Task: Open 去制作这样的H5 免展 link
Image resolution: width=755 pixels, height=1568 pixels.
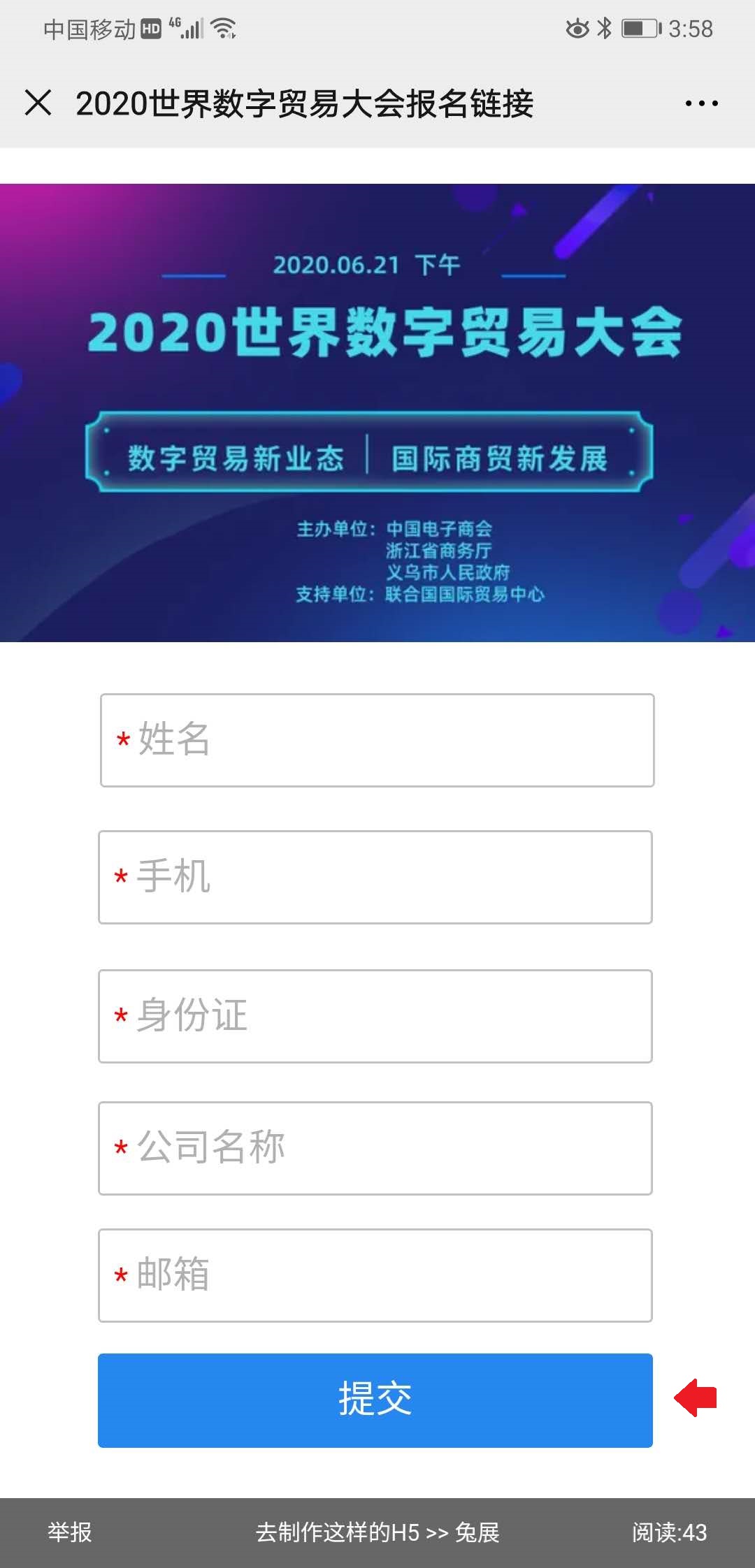Action: coord(377,1532)
